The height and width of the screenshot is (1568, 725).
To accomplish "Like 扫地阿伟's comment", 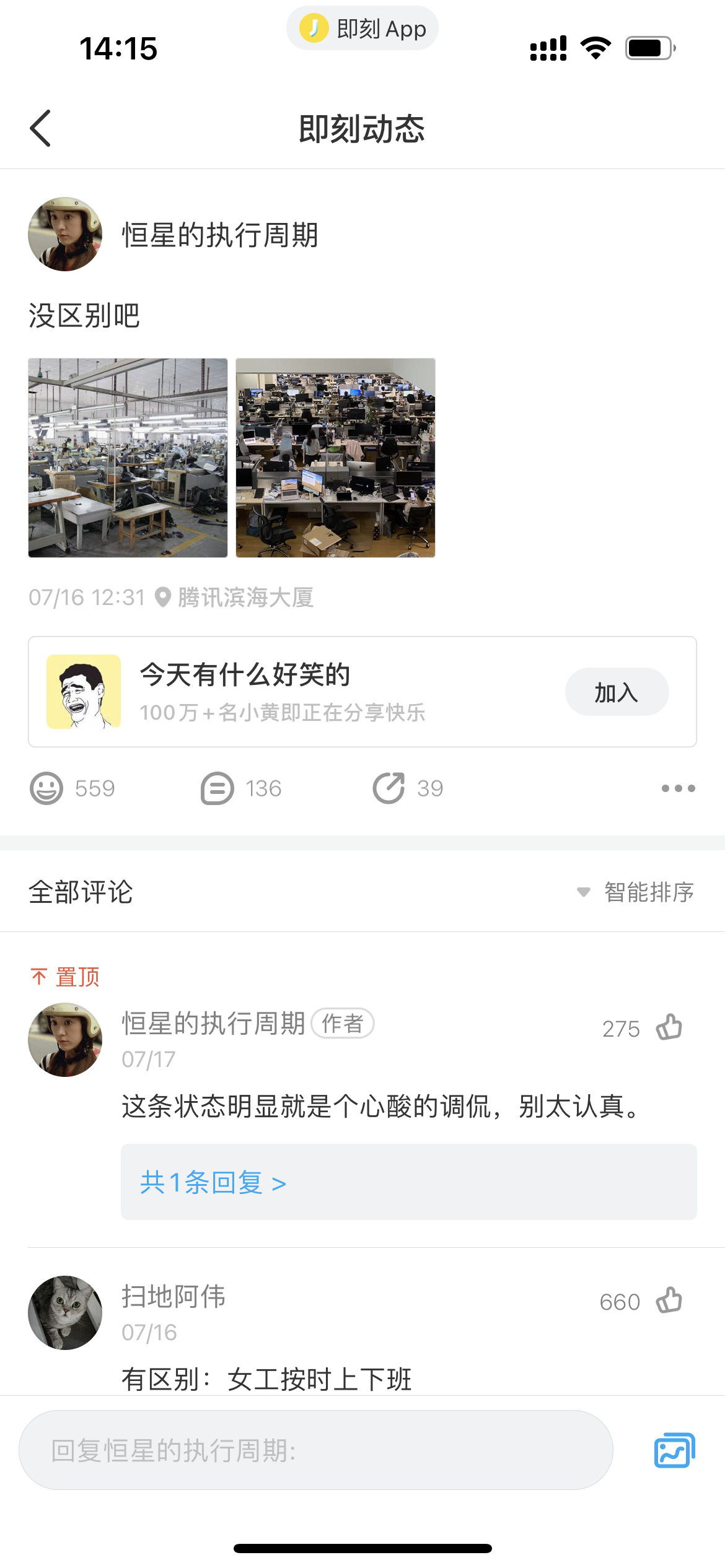I will coord(669,1300).
